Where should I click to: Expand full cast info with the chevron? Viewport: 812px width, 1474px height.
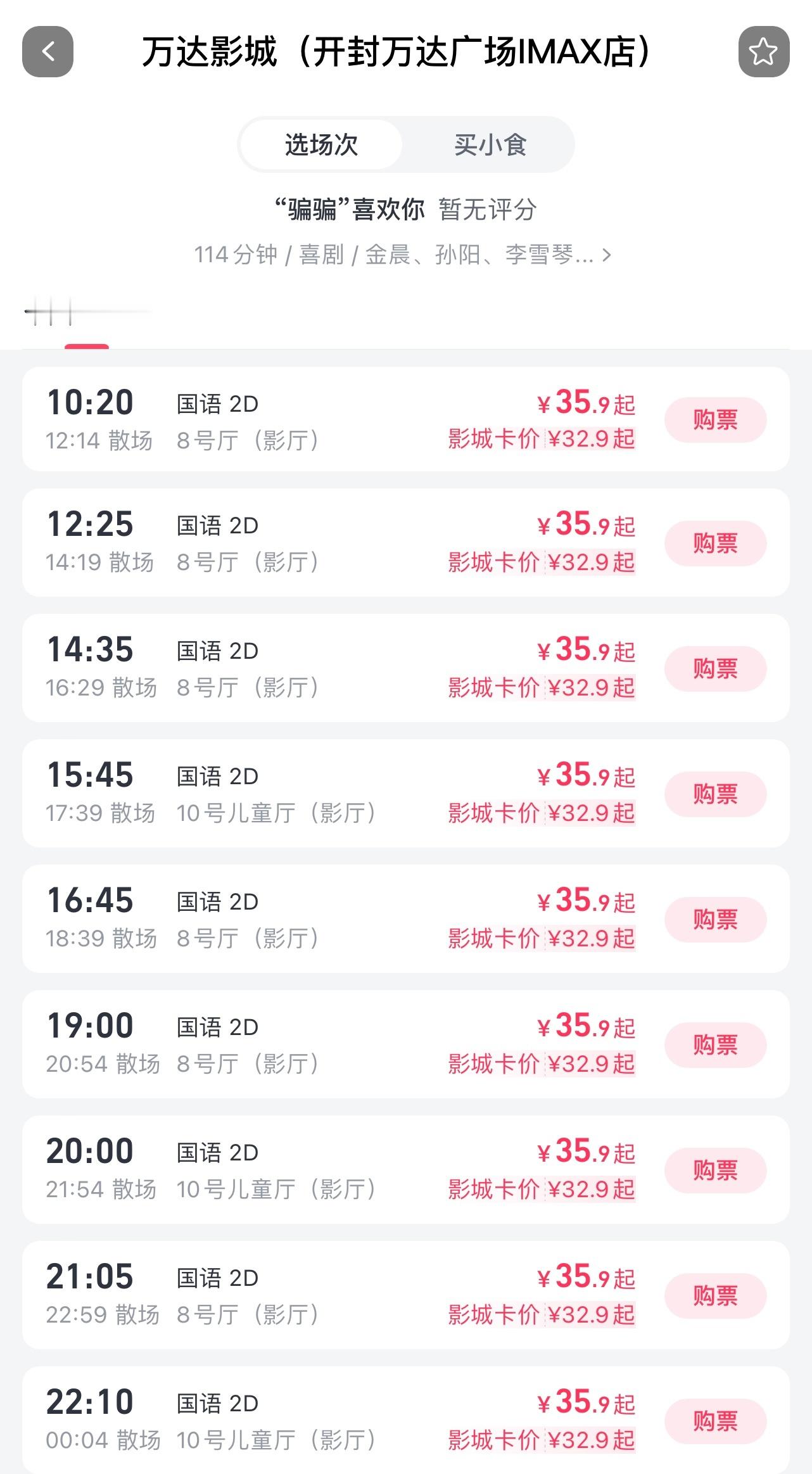(606, 256)
